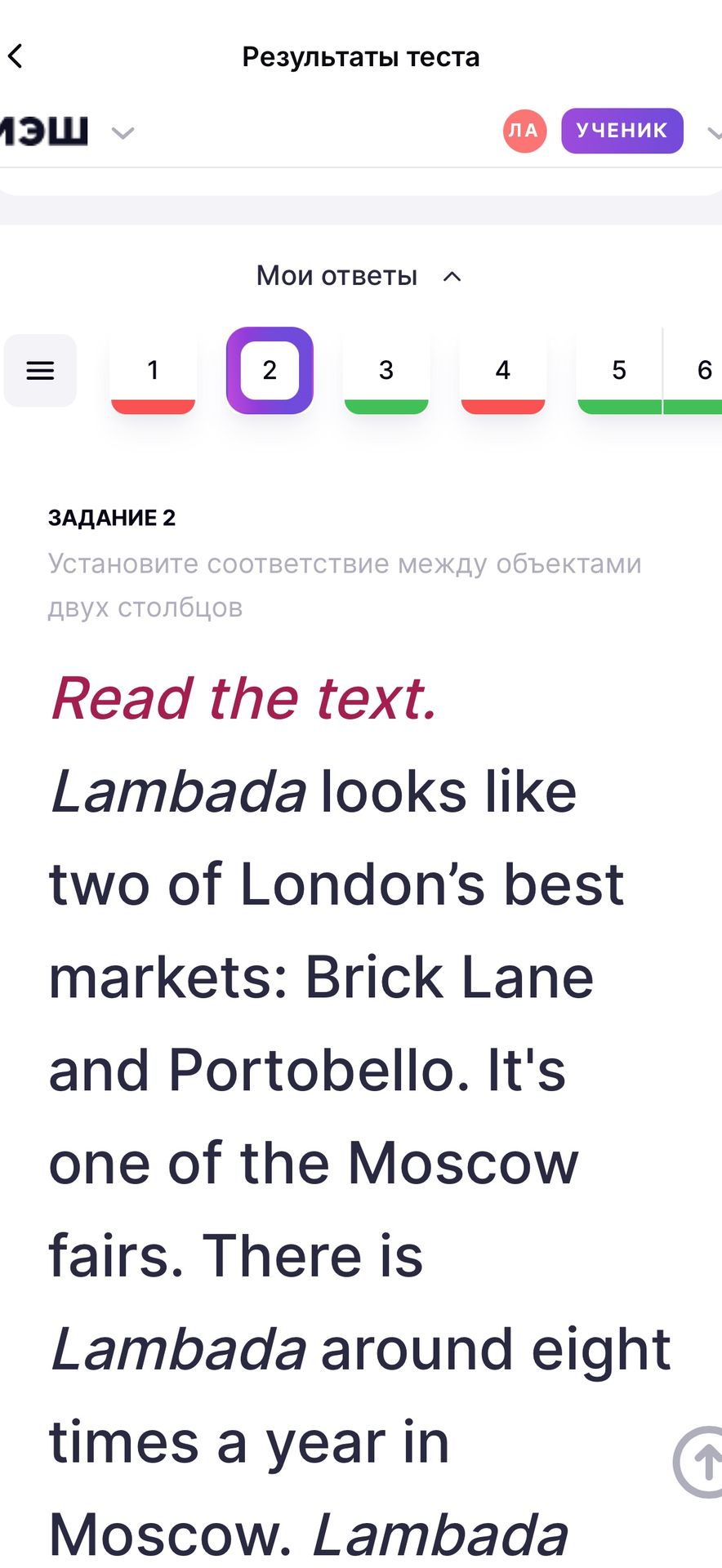Open the question list menu button
The width and height of the screenshot is (722, 1568).
pyautogui.click(x=40, y=370)
